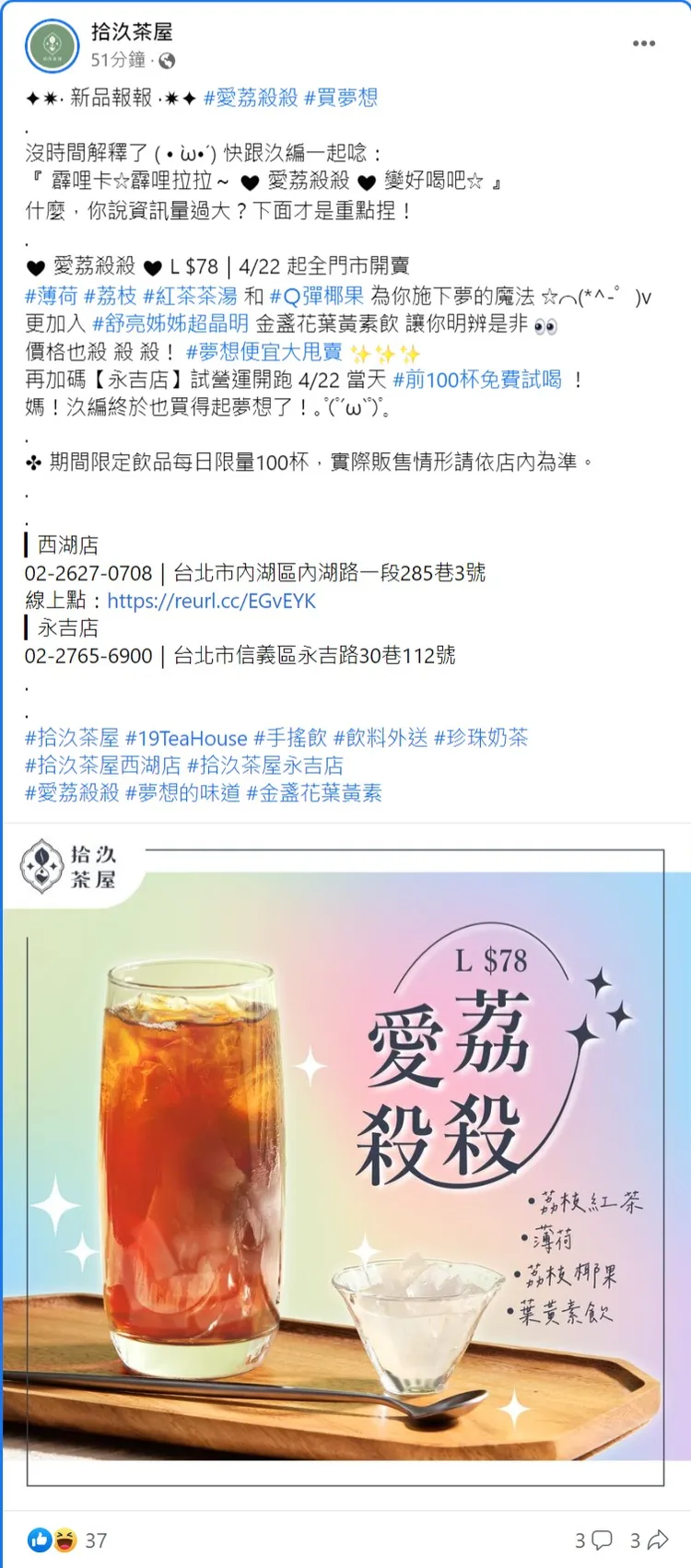691x1568 pixels.
Task: Open the 拾汶茶屋 page name link
Action: click(x=132, y=32)
